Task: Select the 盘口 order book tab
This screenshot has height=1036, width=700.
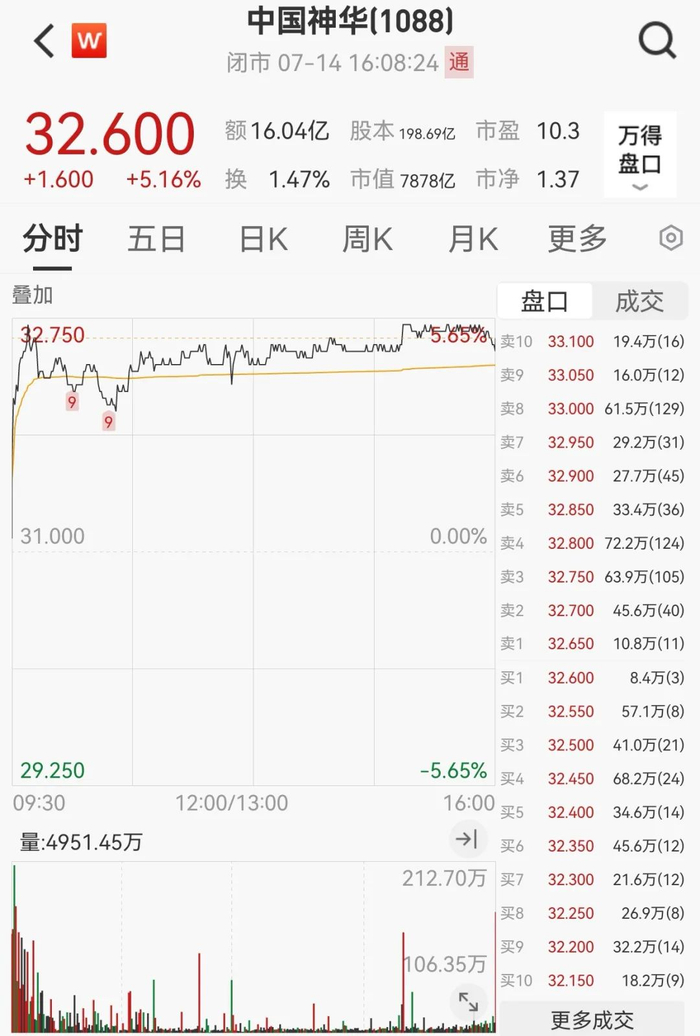Action: point(545,301)
